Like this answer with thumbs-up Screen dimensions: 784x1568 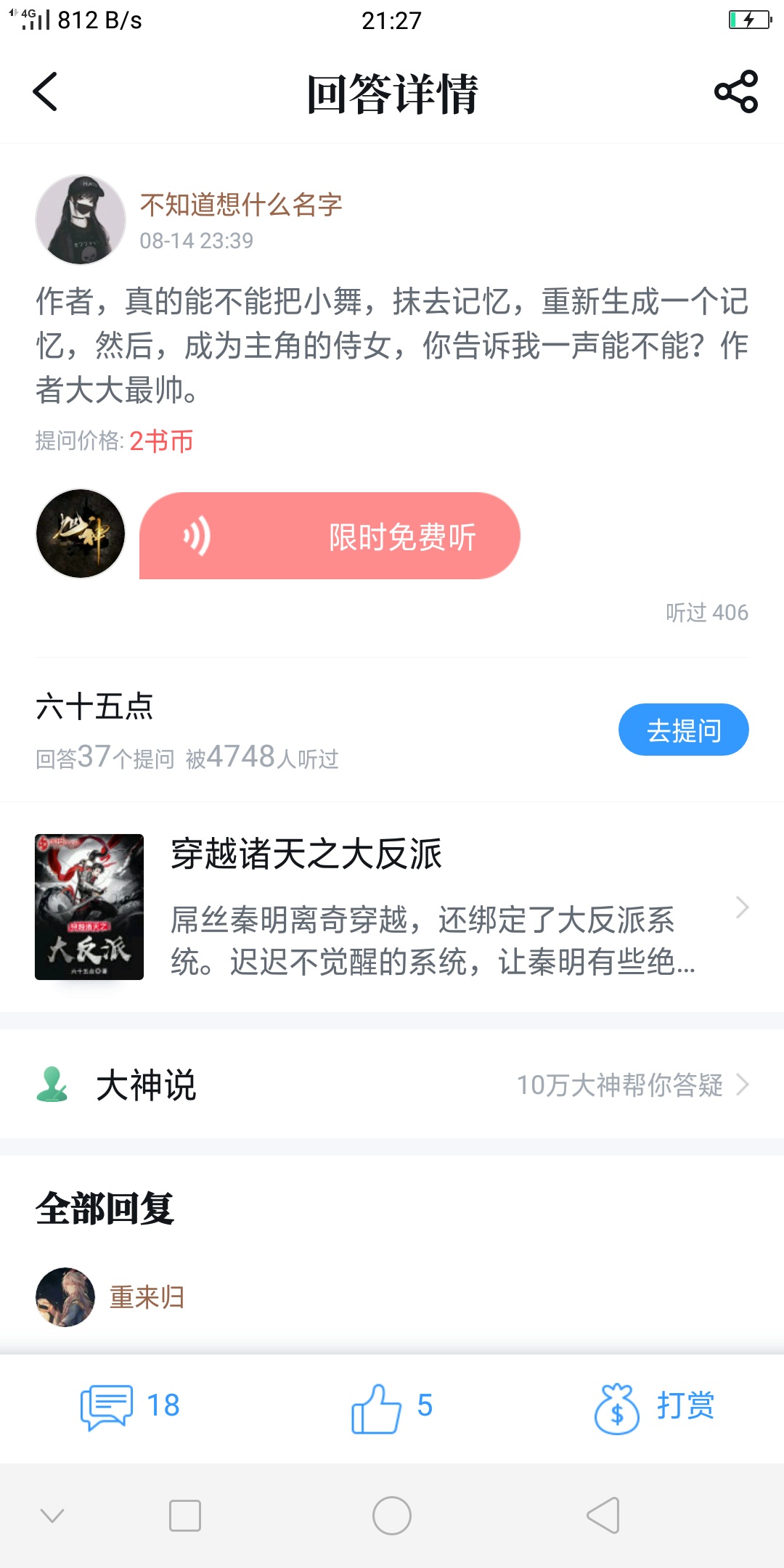tap(391, 1407)
